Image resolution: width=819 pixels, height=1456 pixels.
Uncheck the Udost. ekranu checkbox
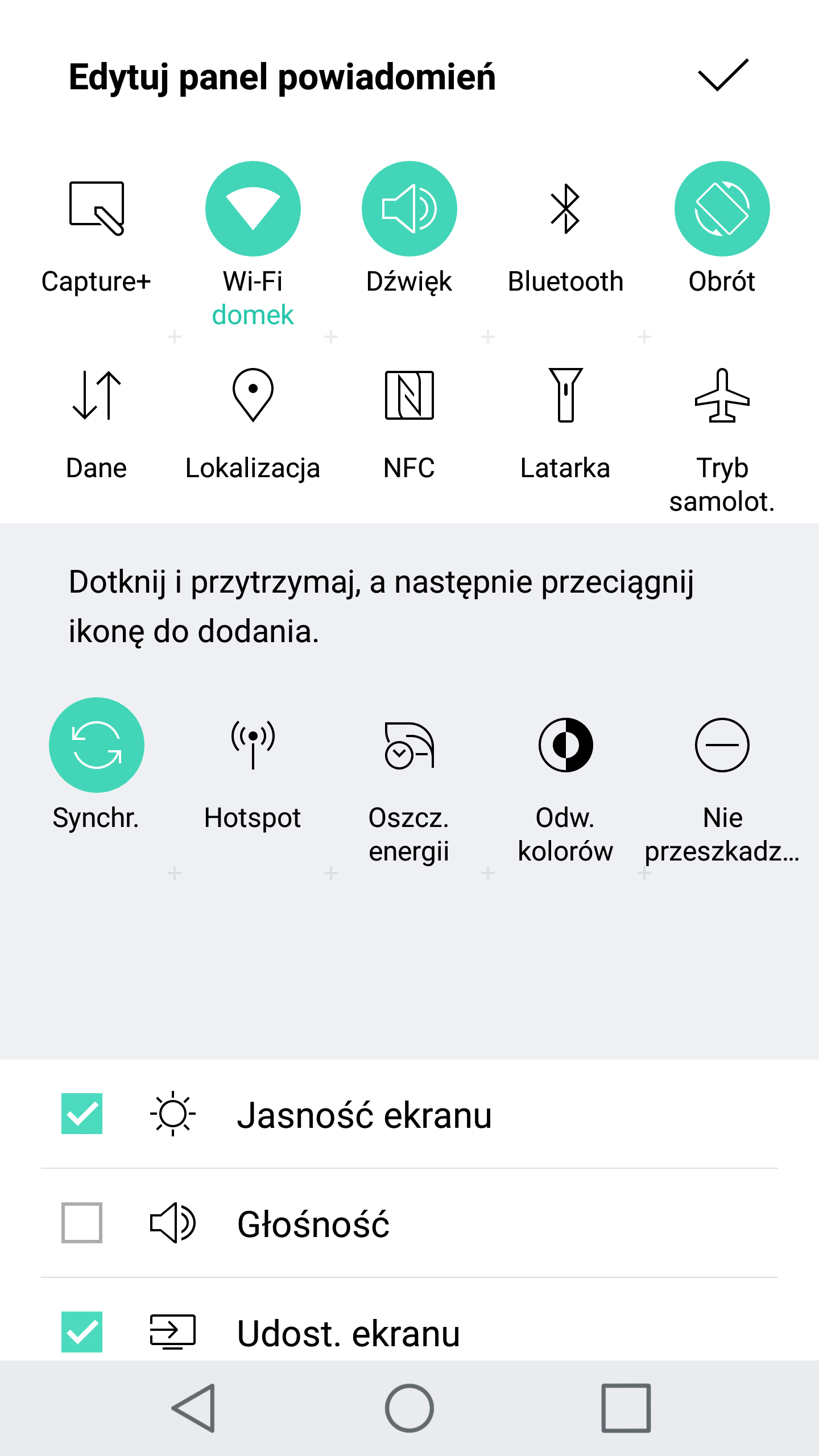82,1332
